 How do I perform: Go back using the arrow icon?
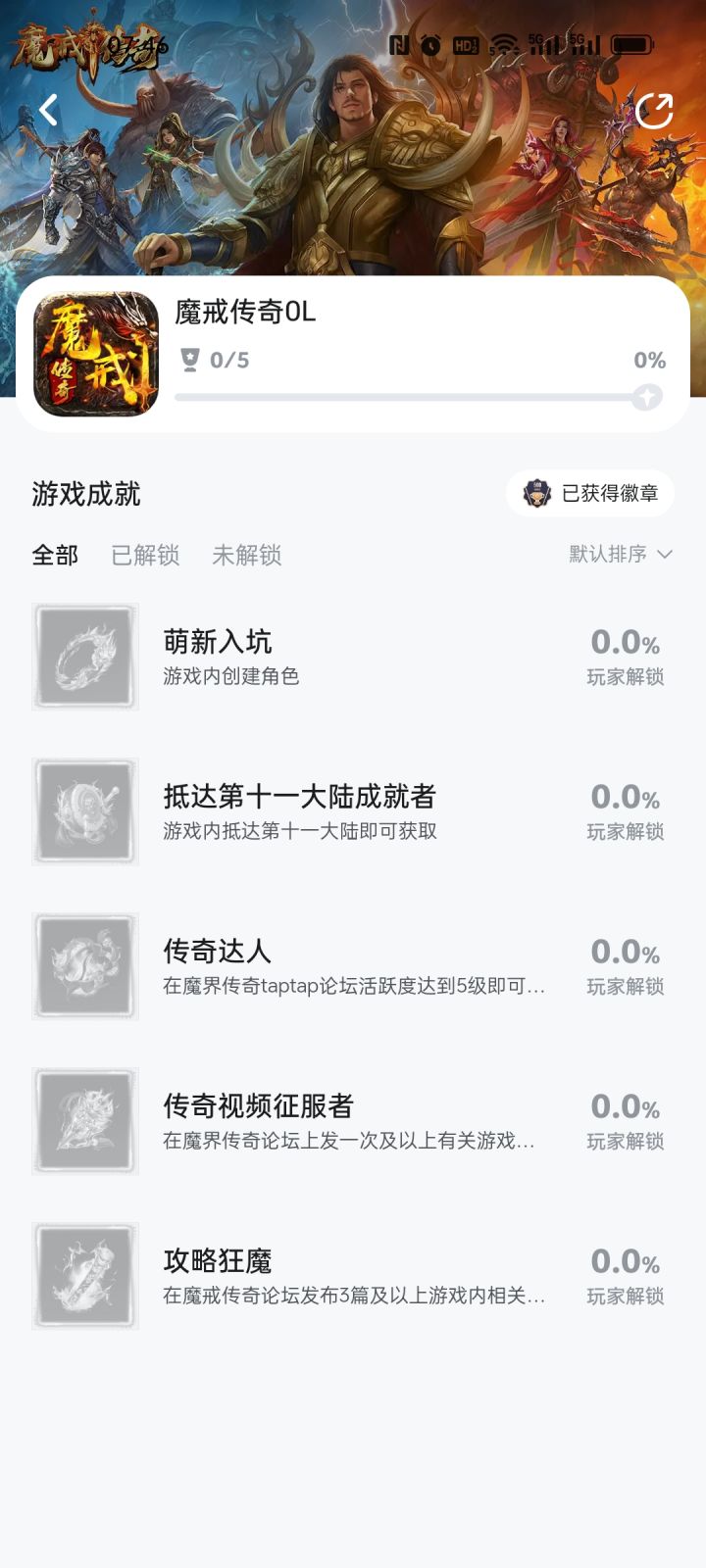tap(48, 110)
